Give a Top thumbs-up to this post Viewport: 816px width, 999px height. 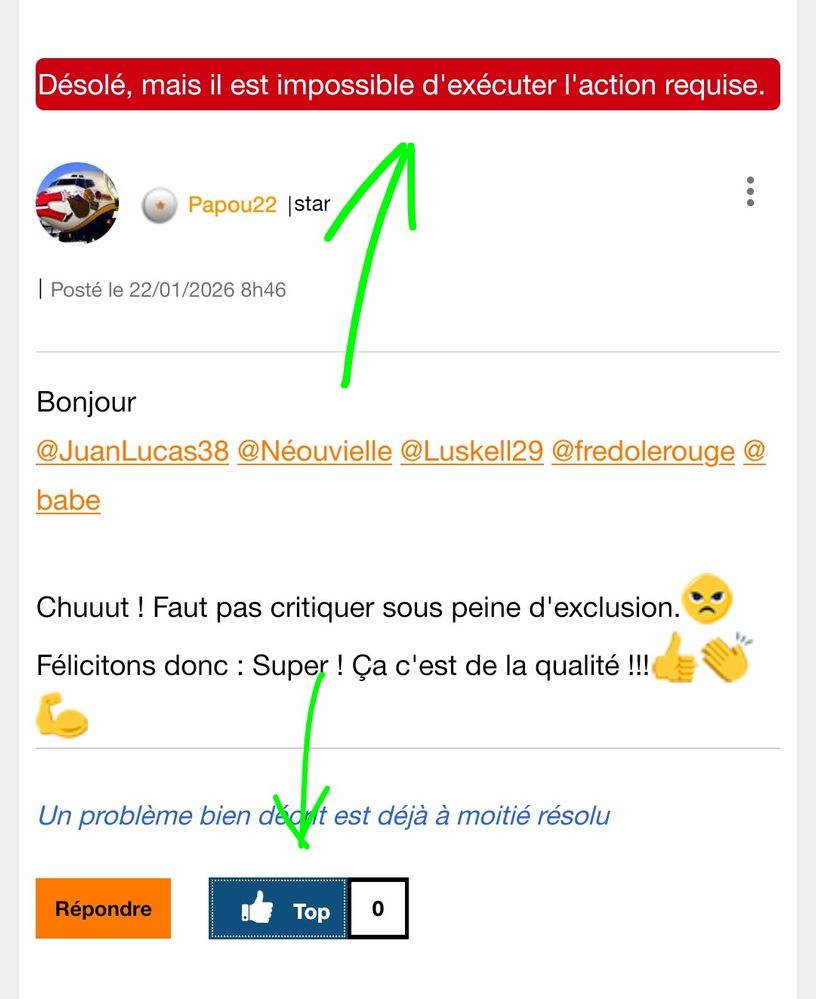pos(278,909)
